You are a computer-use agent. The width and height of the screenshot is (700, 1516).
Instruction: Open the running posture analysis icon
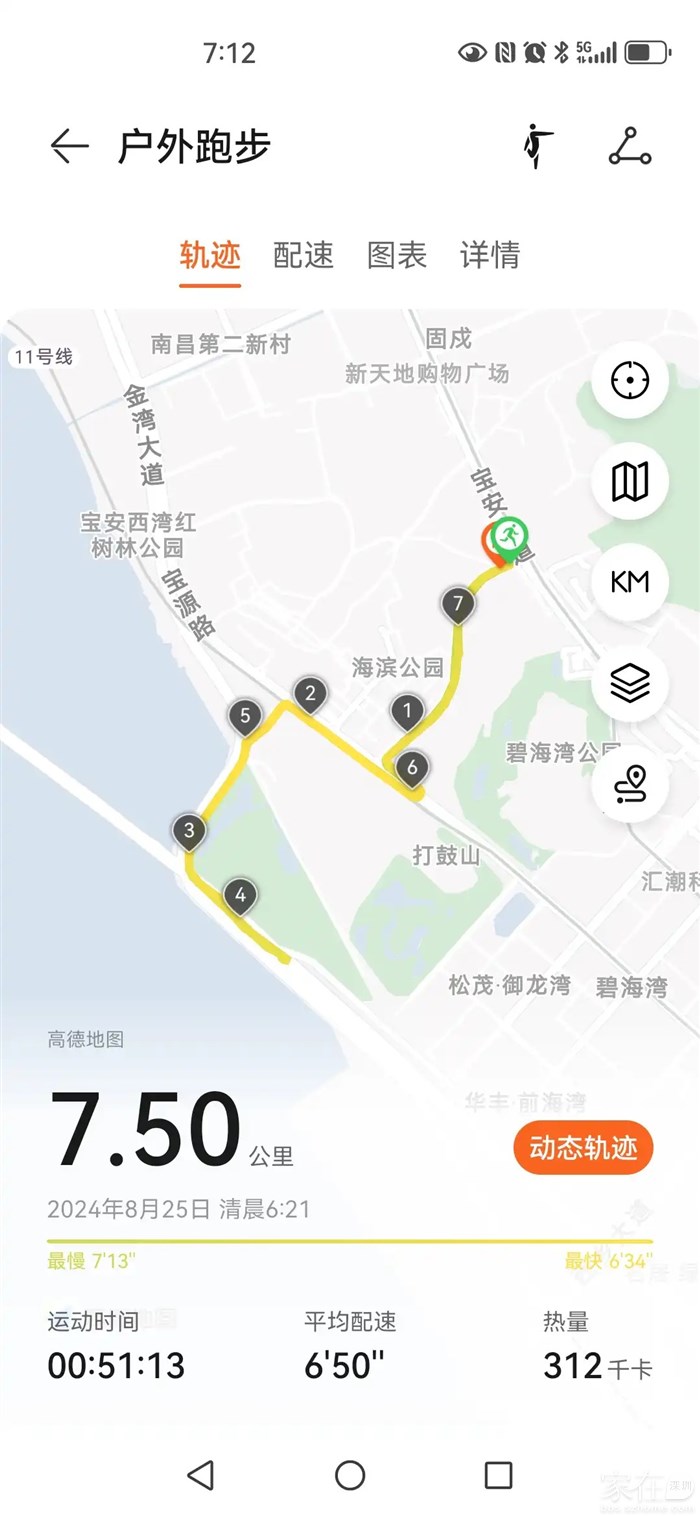(x=538, y=147)
